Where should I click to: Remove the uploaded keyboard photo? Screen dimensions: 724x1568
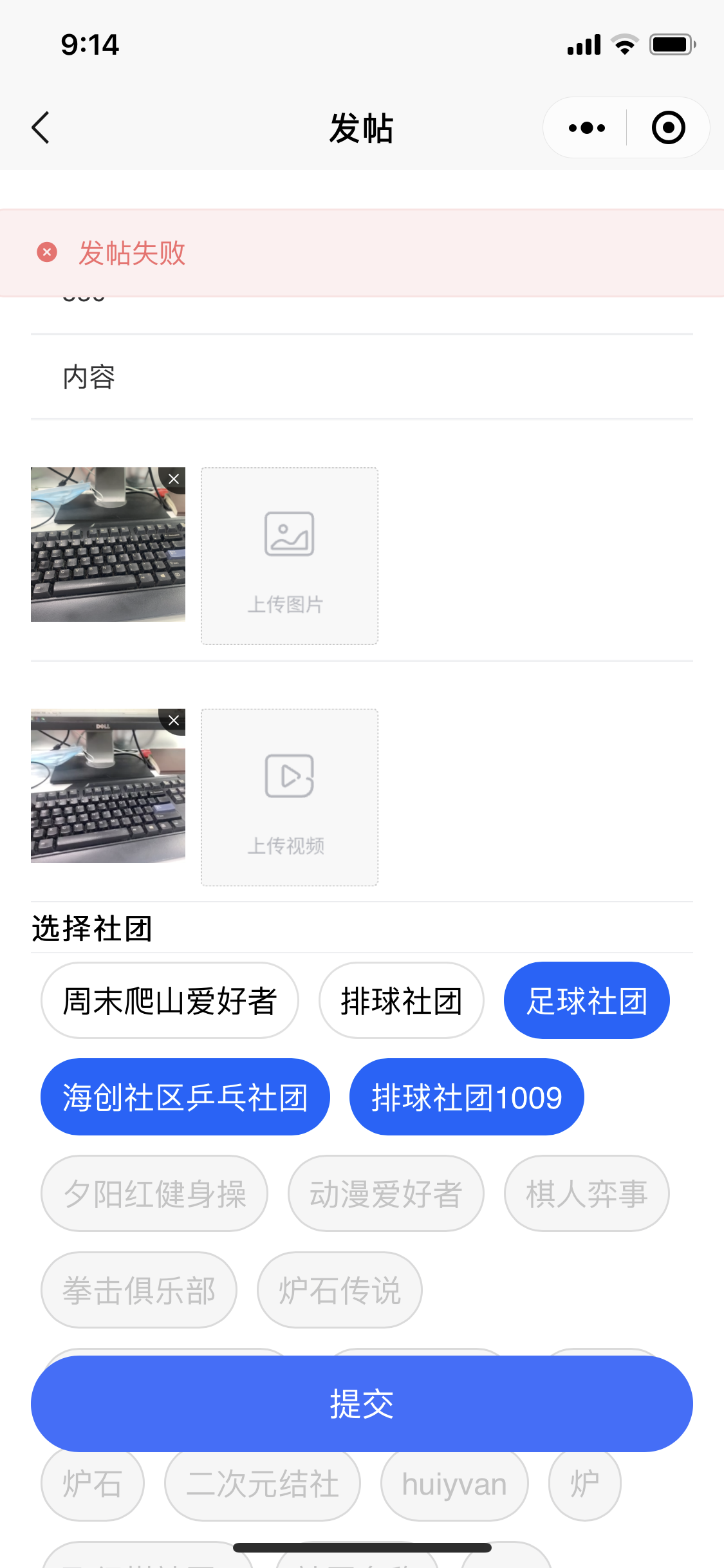pos(174,479)
